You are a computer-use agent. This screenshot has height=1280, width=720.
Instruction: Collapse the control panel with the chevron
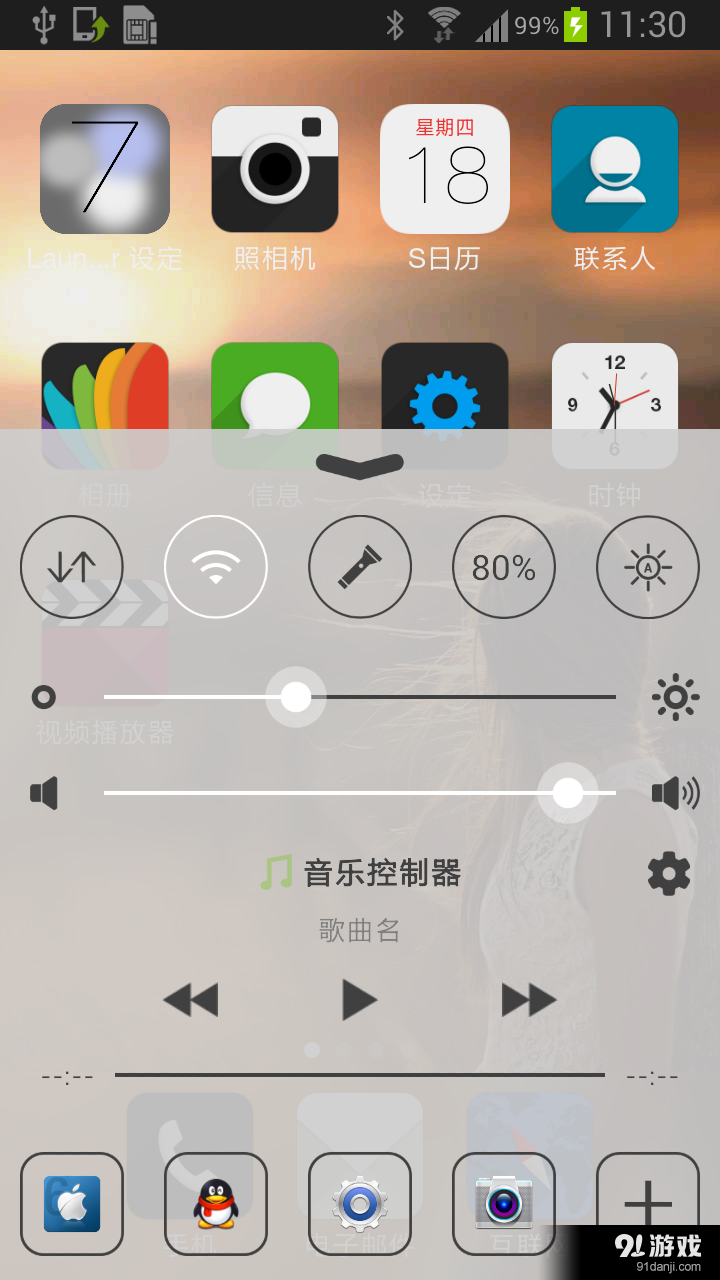(360, 464)
